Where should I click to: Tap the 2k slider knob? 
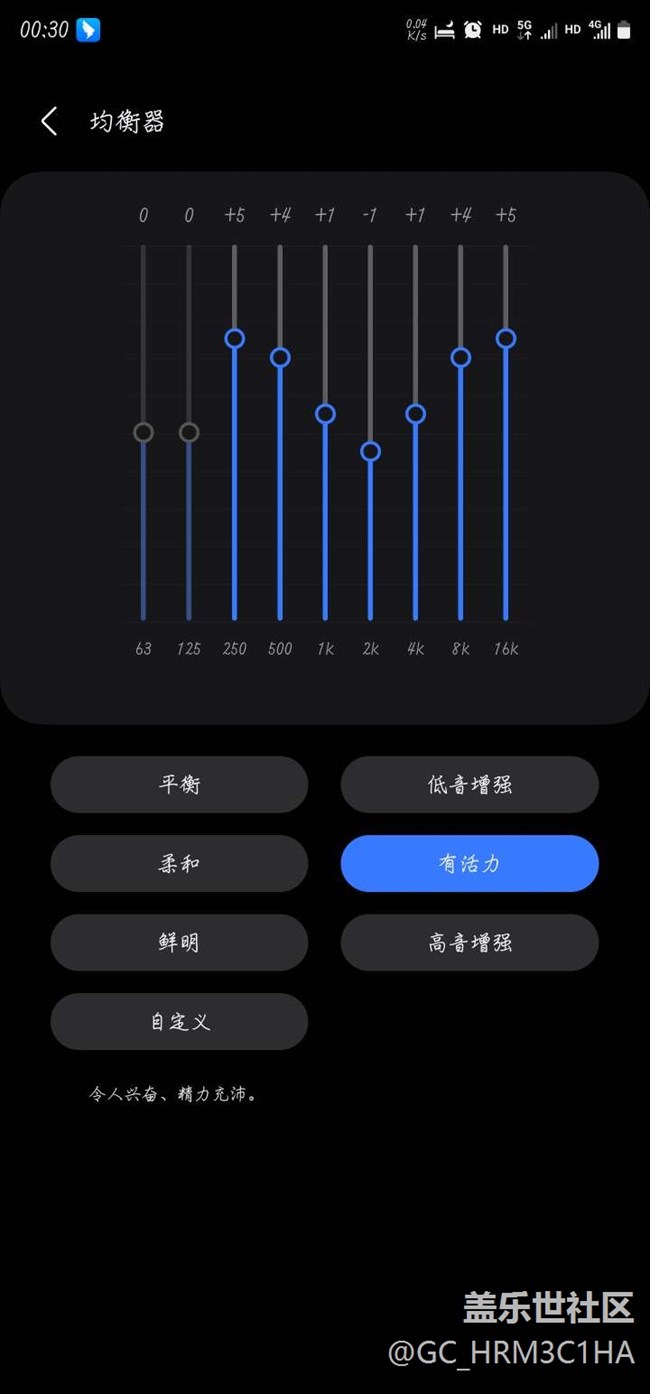(370, 451)
